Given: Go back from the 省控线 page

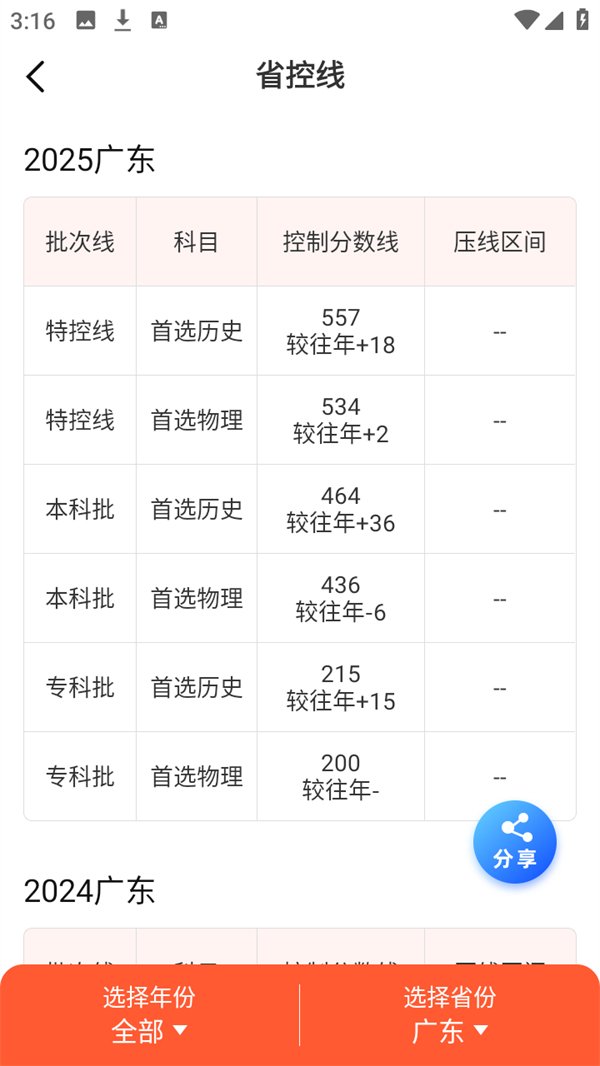Looking at the screenshot, I should click(x=36, y=77).
